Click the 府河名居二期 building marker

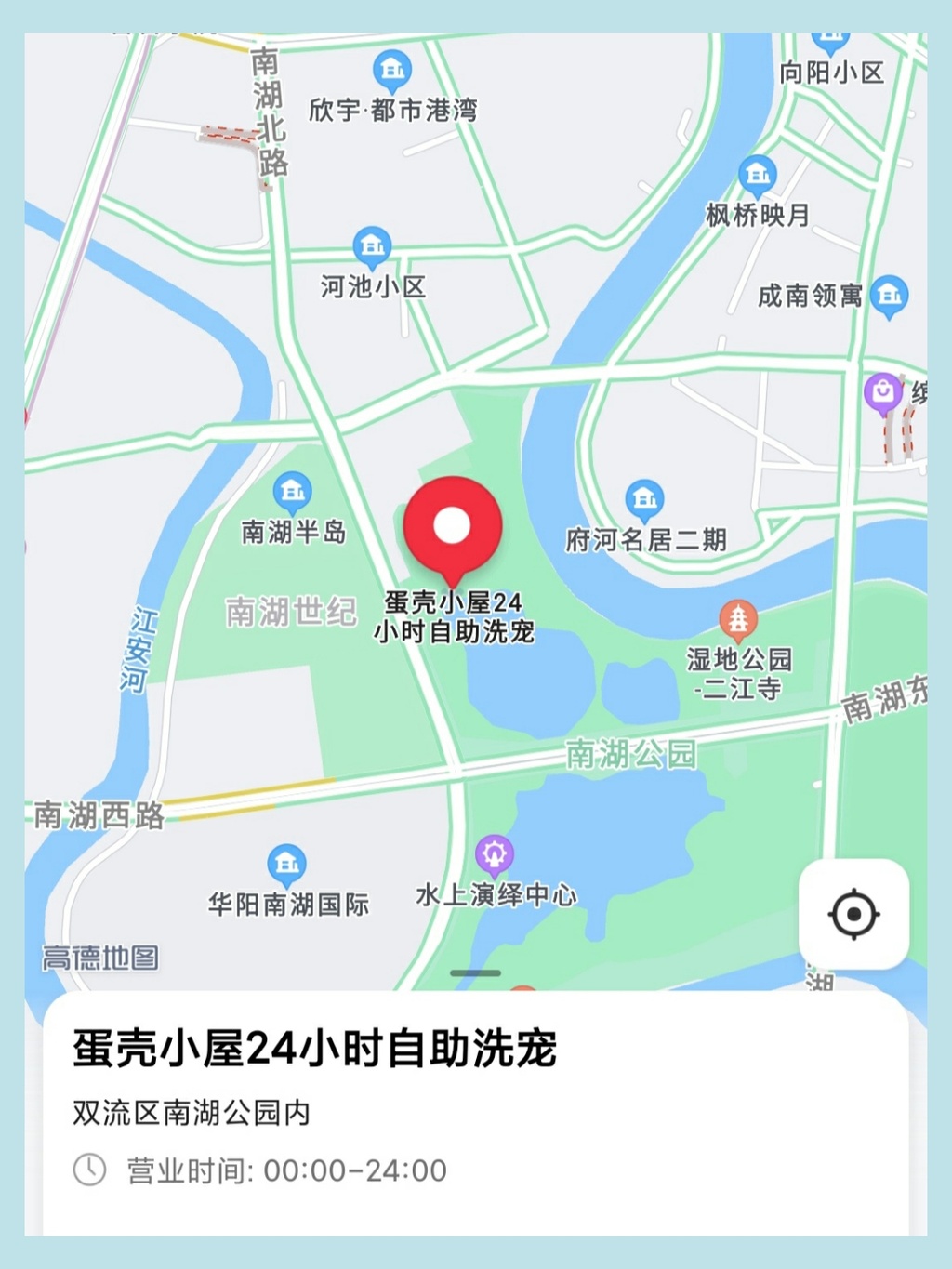pos(643,497)
